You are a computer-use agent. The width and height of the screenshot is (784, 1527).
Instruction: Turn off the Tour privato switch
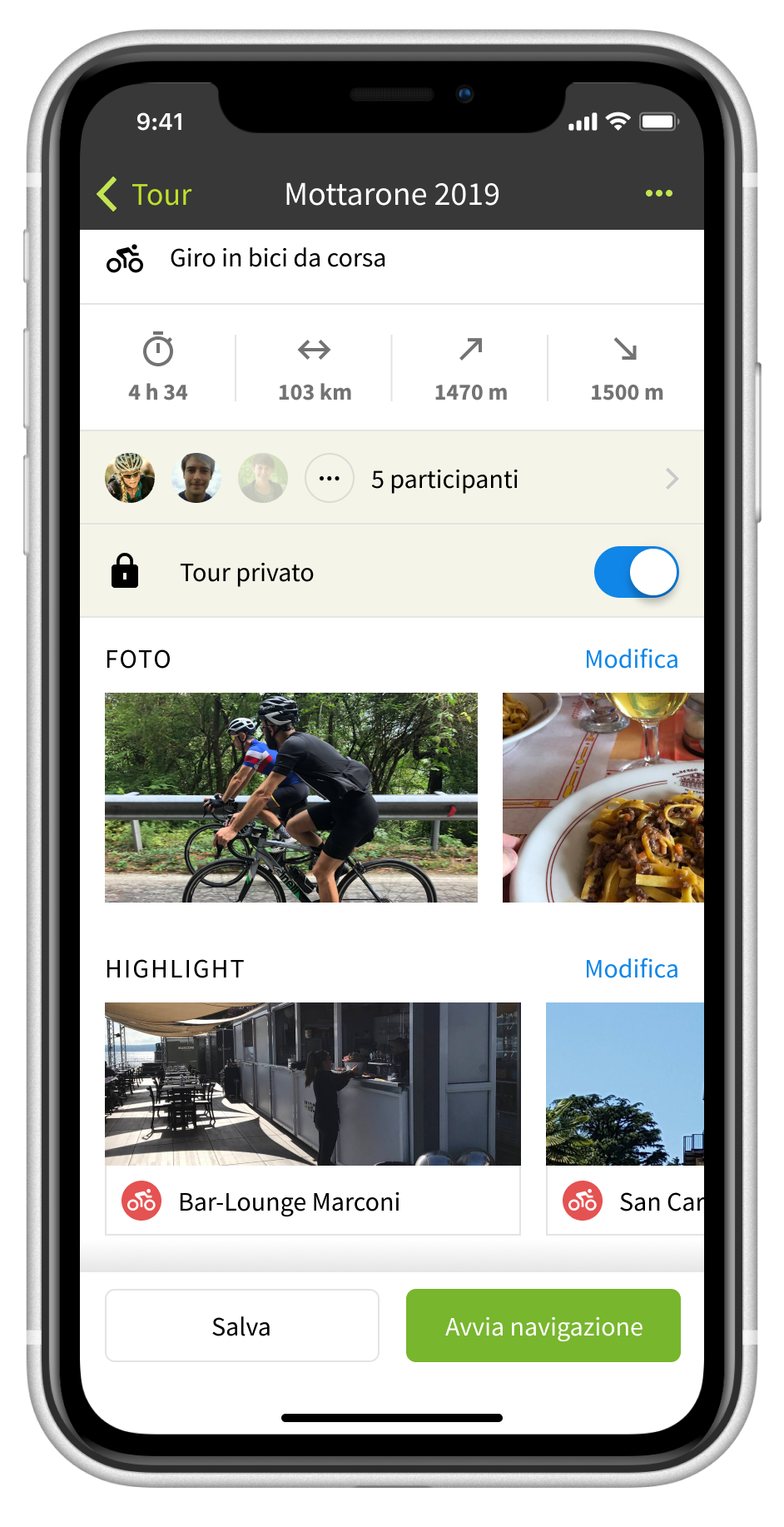click(636, 572)
